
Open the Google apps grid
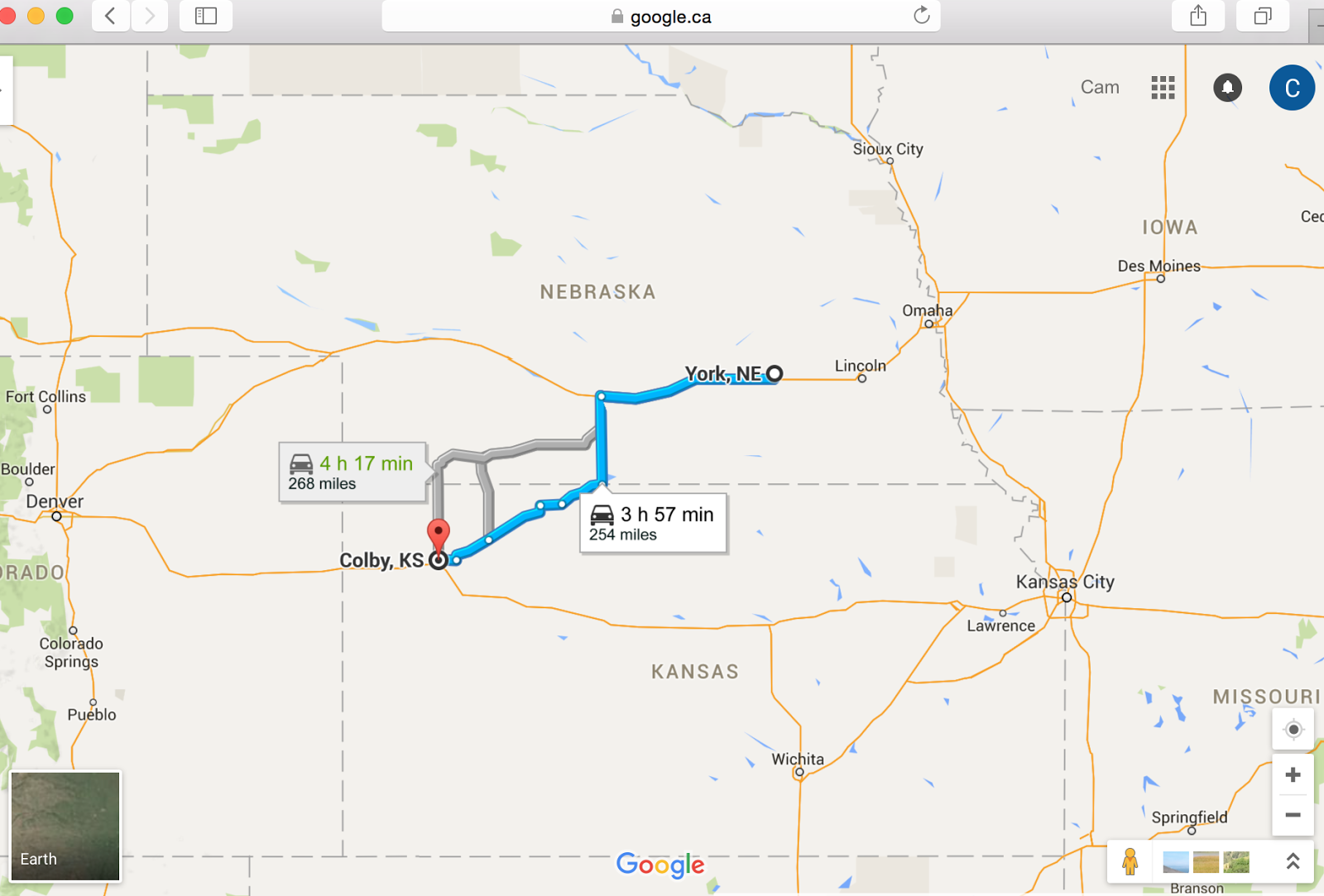tap(1163, 88)
